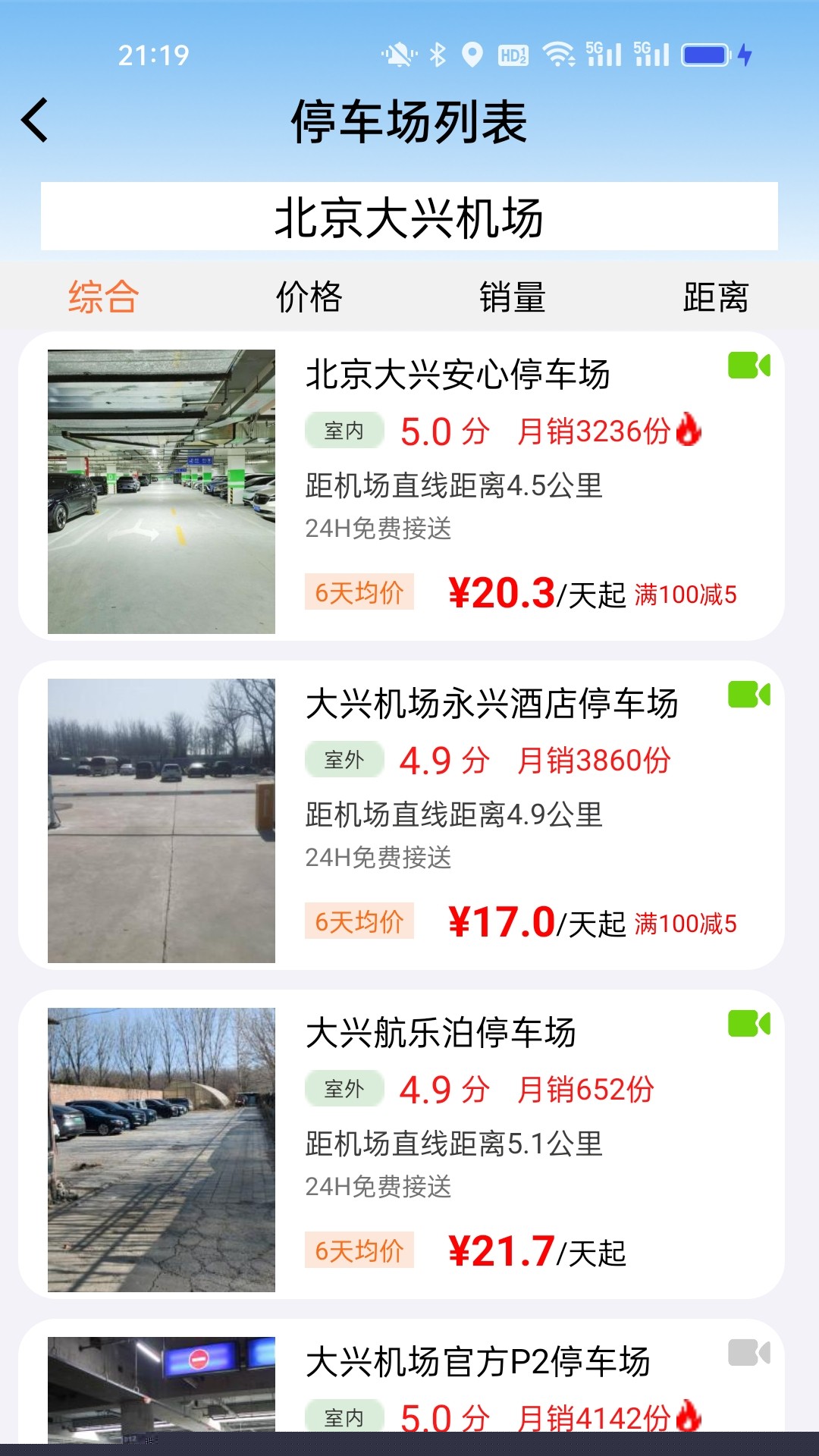This screenshot has height=1456, width=819.
Task: Go back from the parking lot list
Action: click(35, 120)
